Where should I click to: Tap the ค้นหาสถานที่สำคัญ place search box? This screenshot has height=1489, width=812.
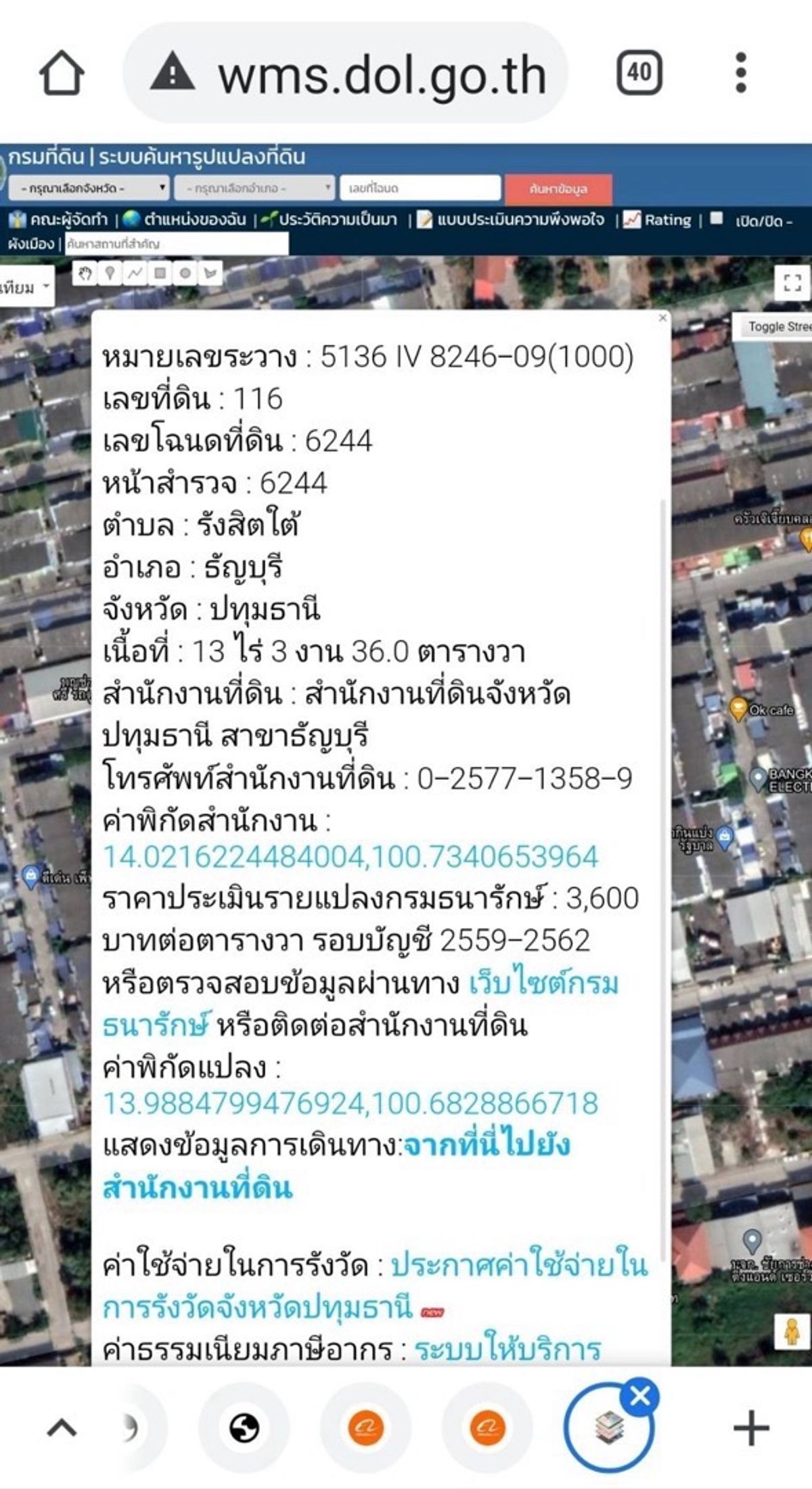point(177,244)
